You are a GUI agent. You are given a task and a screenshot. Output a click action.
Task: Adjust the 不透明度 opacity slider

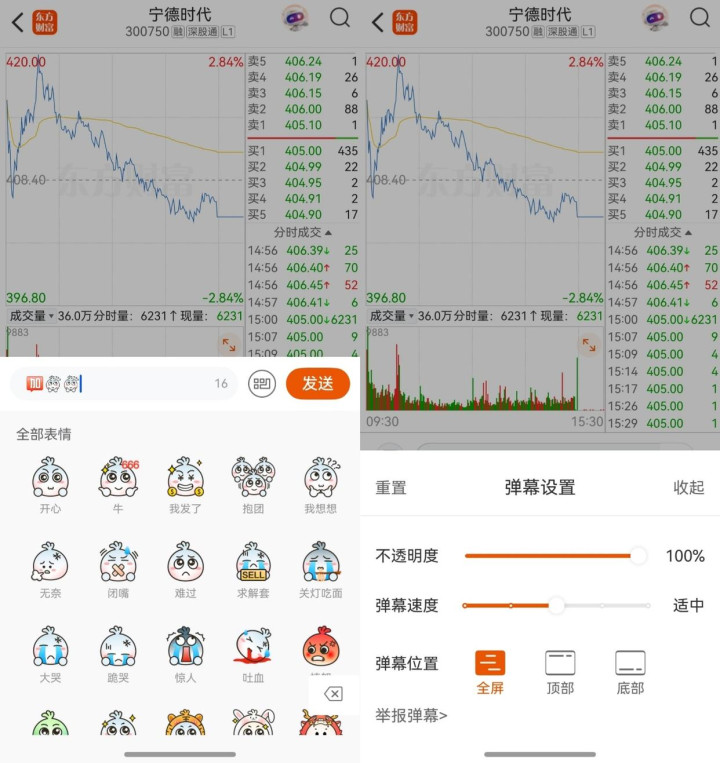pos(637,555)
